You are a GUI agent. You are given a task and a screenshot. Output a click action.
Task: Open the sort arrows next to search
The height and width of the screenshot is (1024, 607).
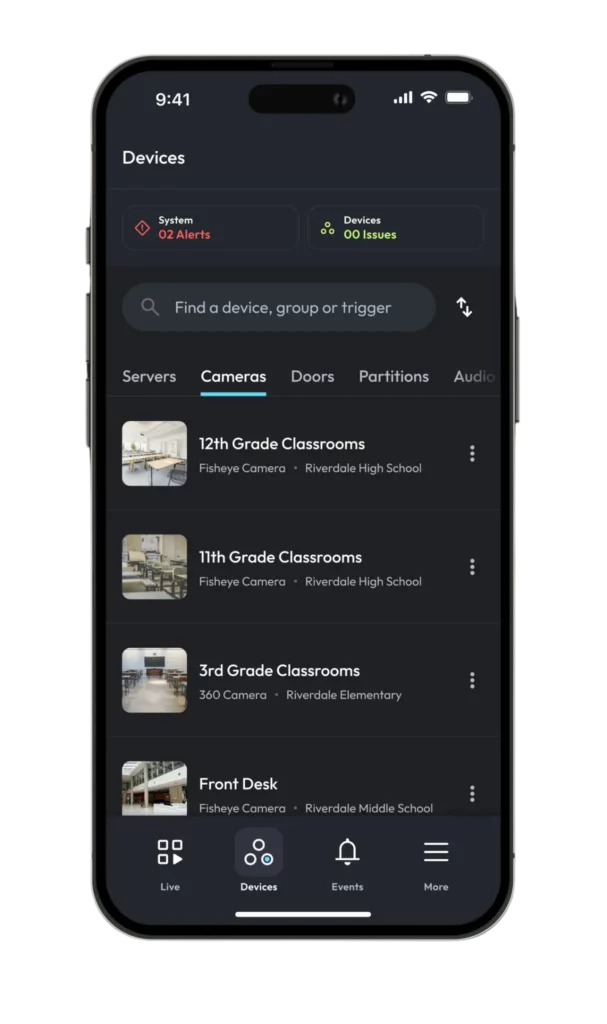(x=464, y=307)
